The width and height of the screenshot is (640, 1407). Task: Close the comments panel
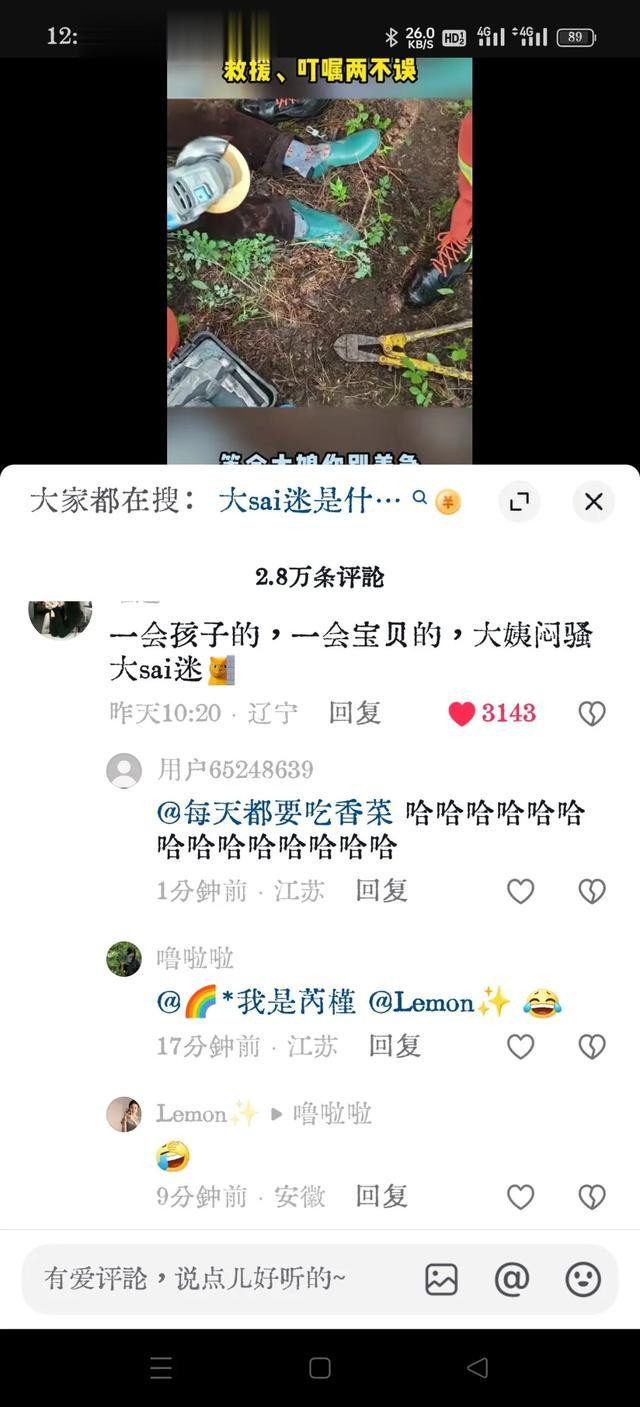click(593, 501)
